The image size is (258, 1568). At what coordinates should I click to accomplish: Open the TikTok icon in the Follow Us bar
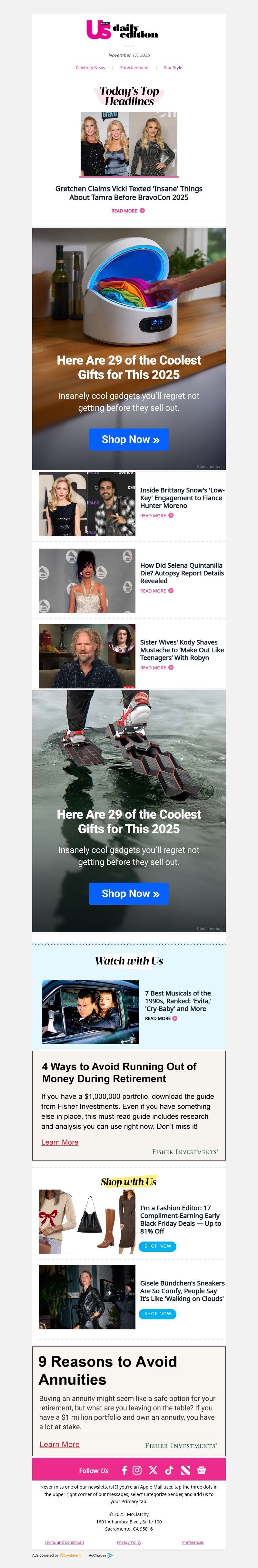point(169,1470)
